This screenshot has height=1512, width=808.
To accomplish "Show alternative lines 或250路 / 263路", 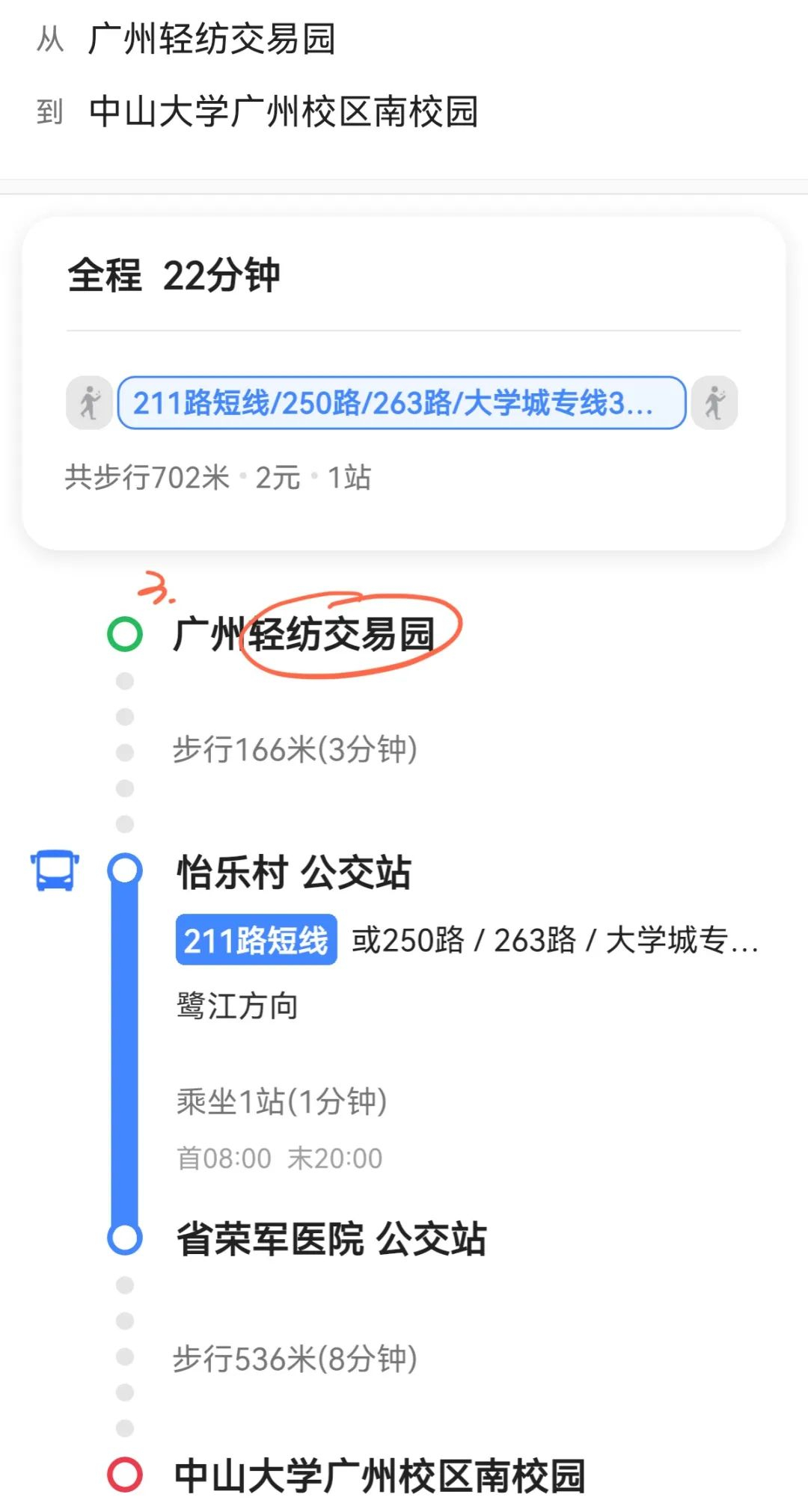I will [554, 940].
